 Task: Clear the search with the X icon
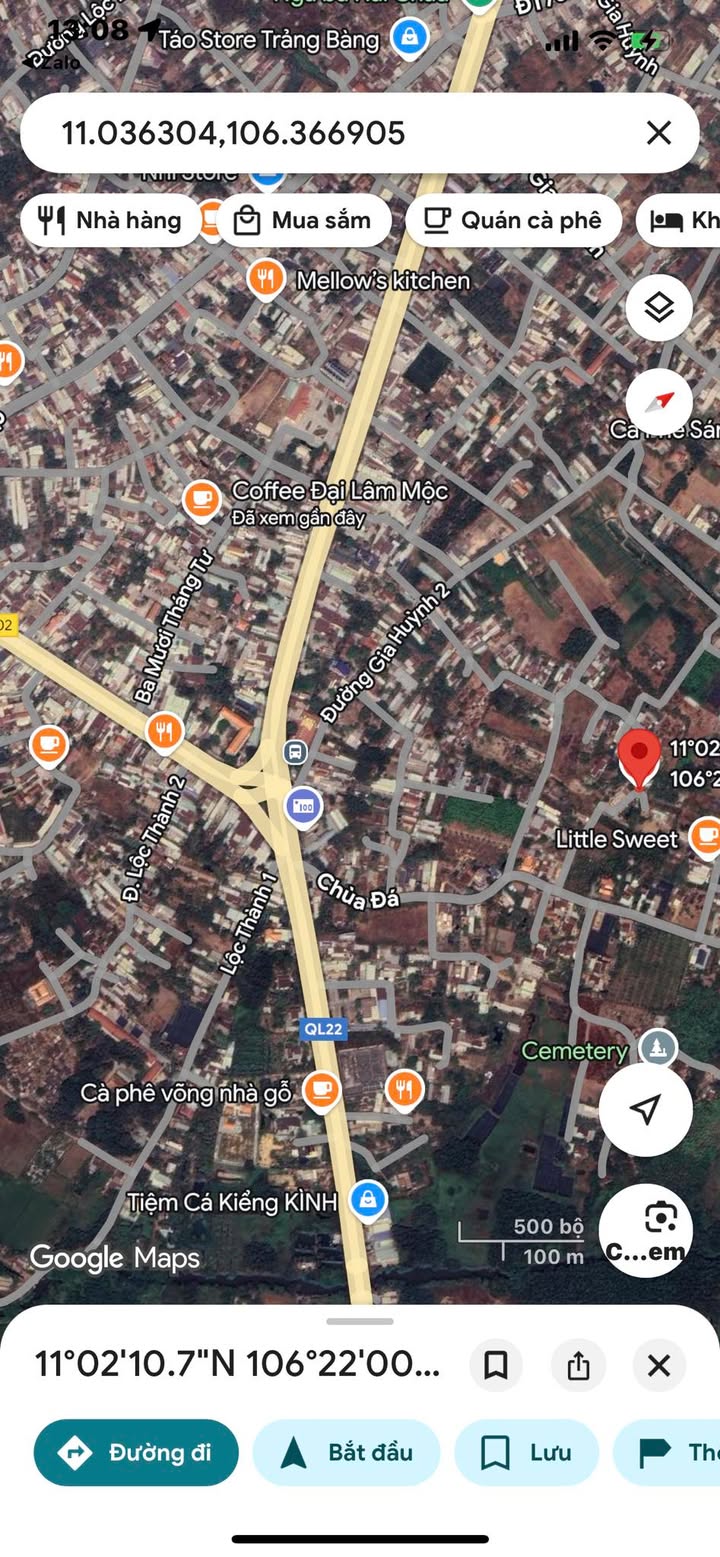pos(658,133)
